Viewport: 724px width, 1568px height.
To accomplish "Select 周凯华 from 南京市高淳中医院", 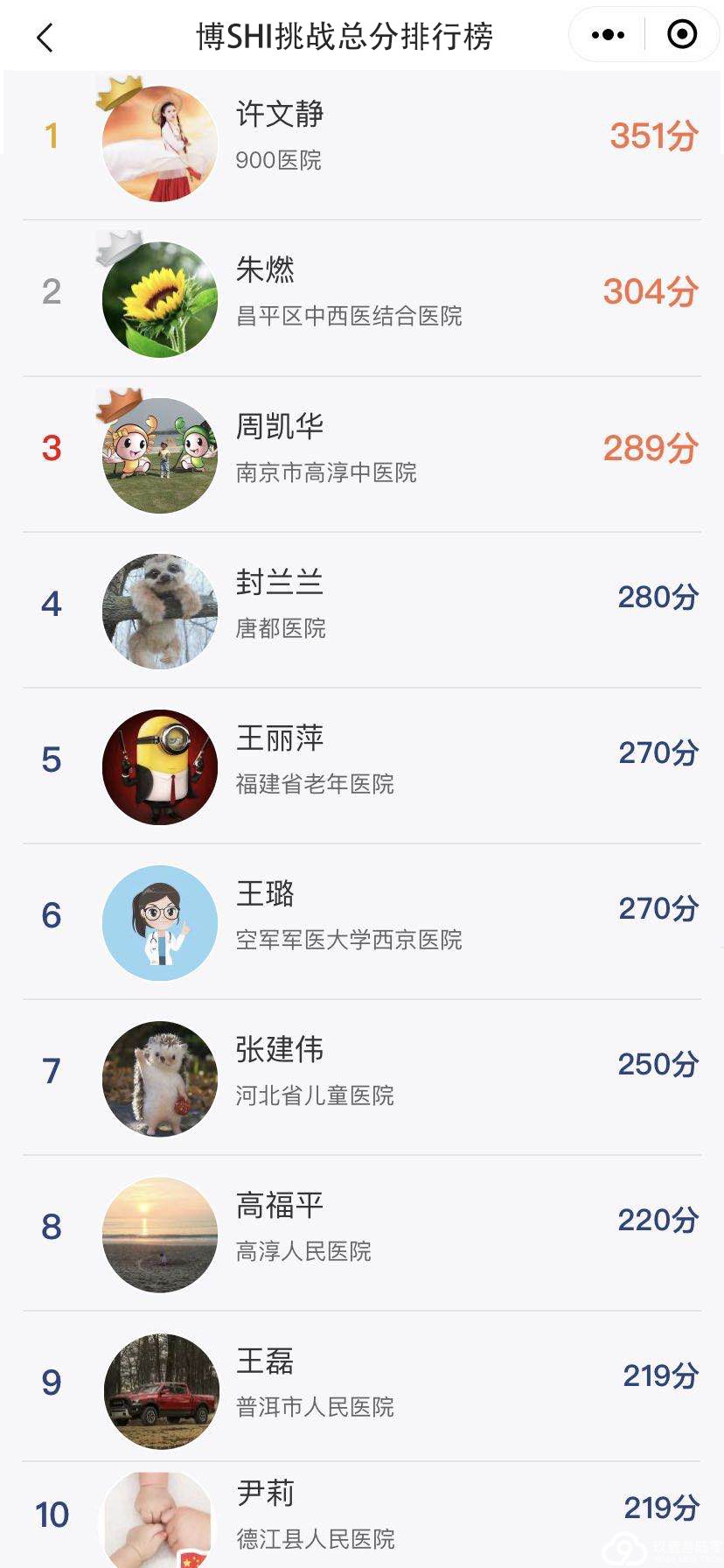I will point(362,448).
